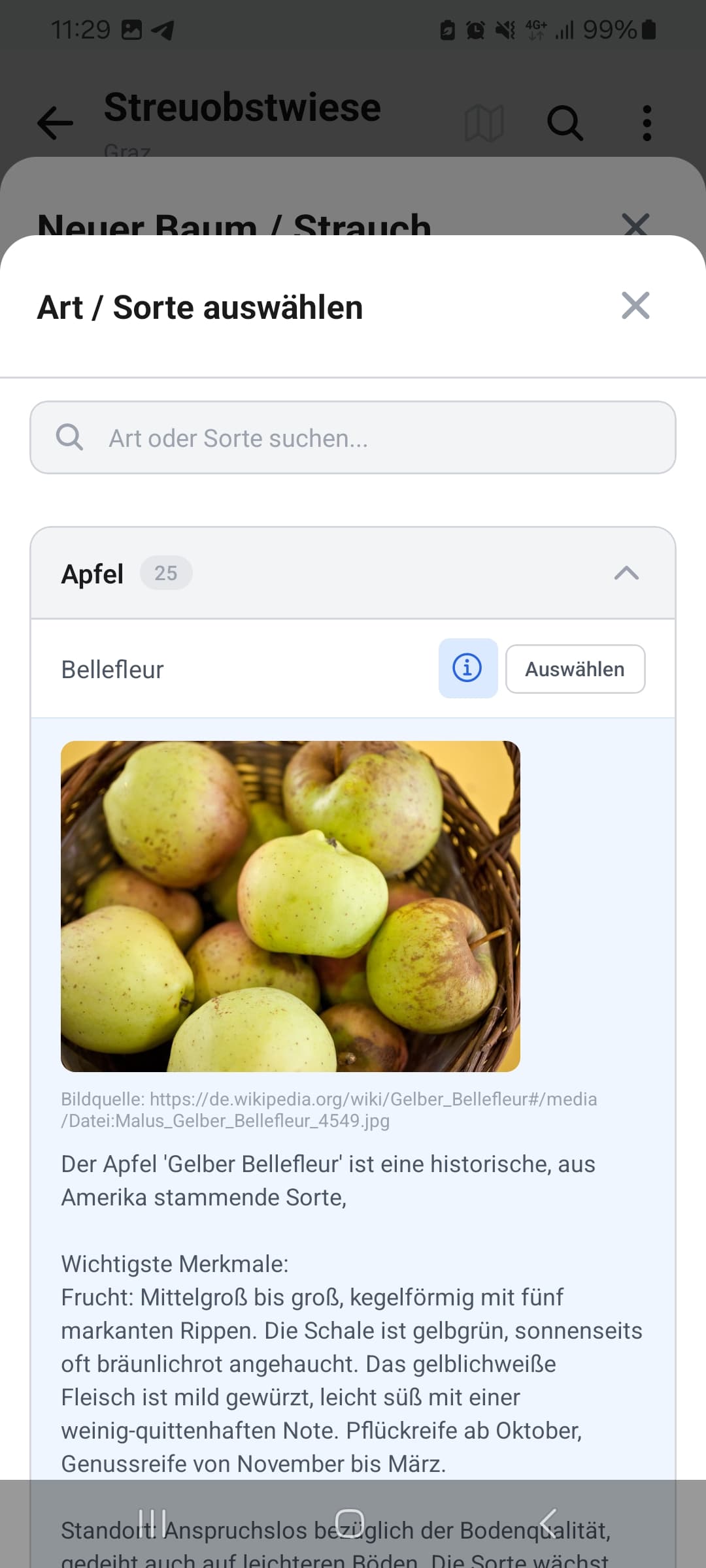
Task: Select the Bellefleur variety with Auswählen
Action: (x=575, y=669)
